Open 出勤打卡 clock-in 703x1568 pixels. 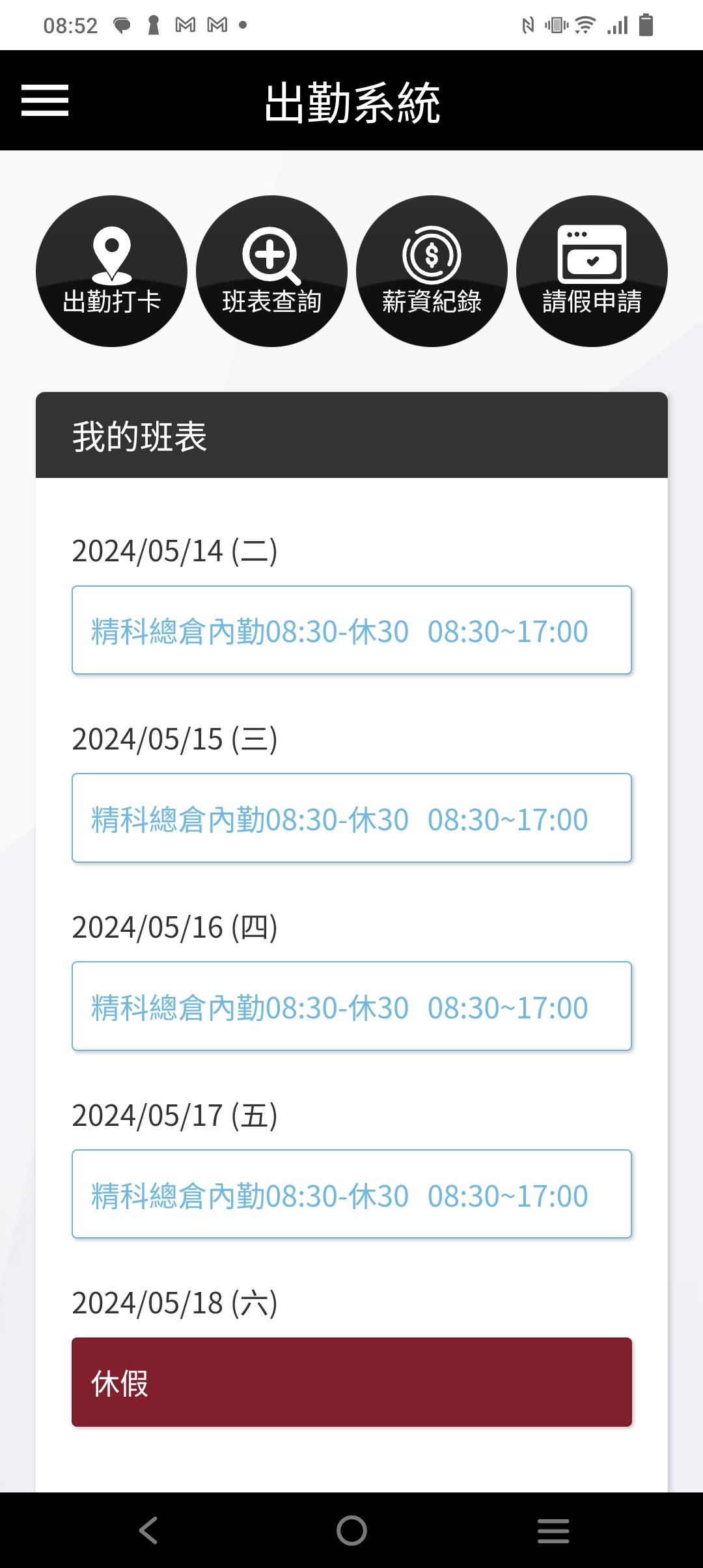[x=111, y=272]
